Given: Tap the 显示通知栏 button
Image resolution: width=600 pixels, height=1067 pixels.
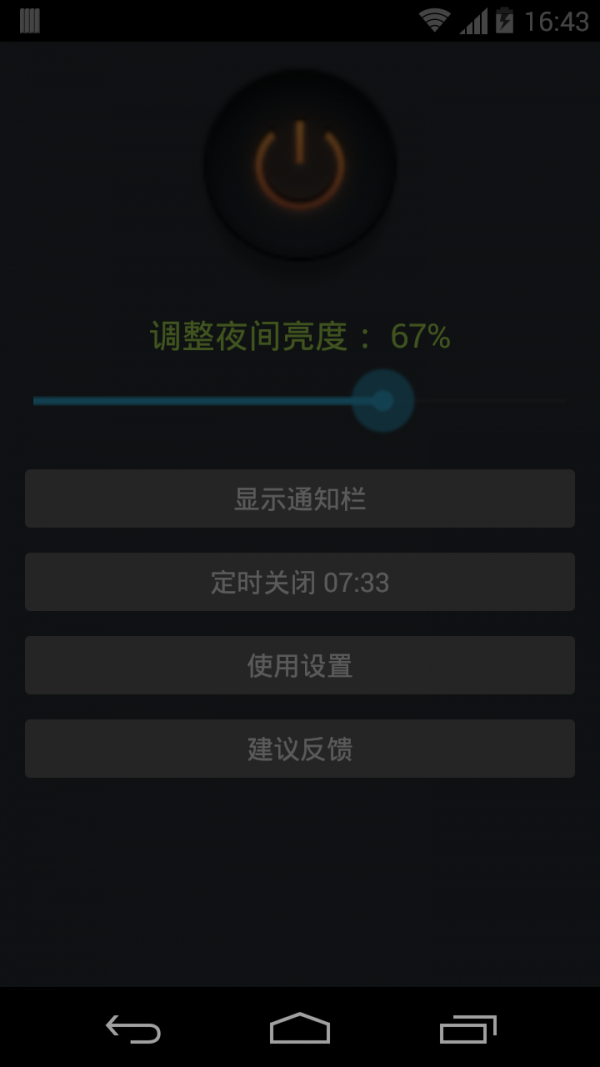Looking at the screenshot, I should [x=300, y=498].
